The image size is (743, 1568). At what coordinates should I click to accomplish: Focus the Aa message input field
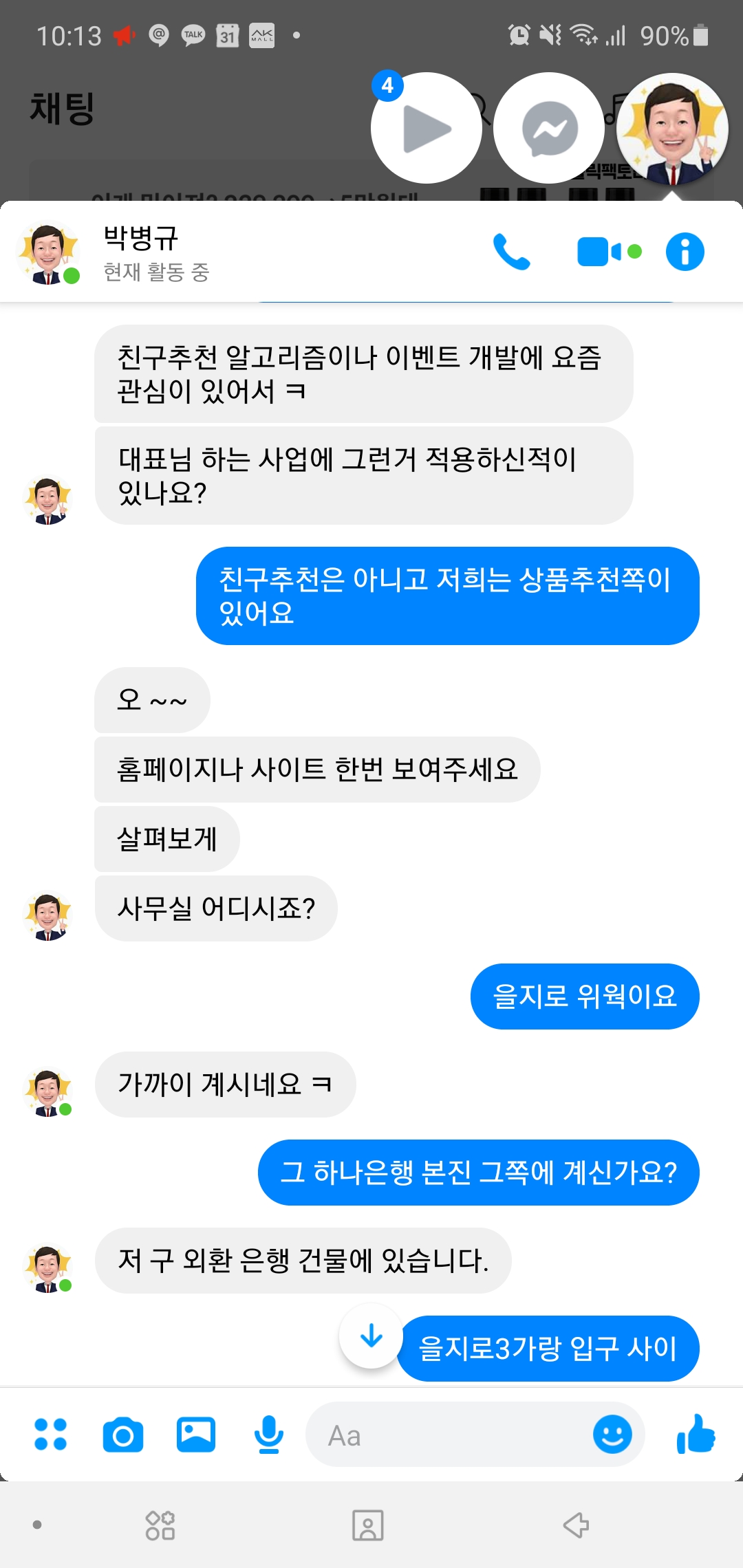[x=447, y=1435]
